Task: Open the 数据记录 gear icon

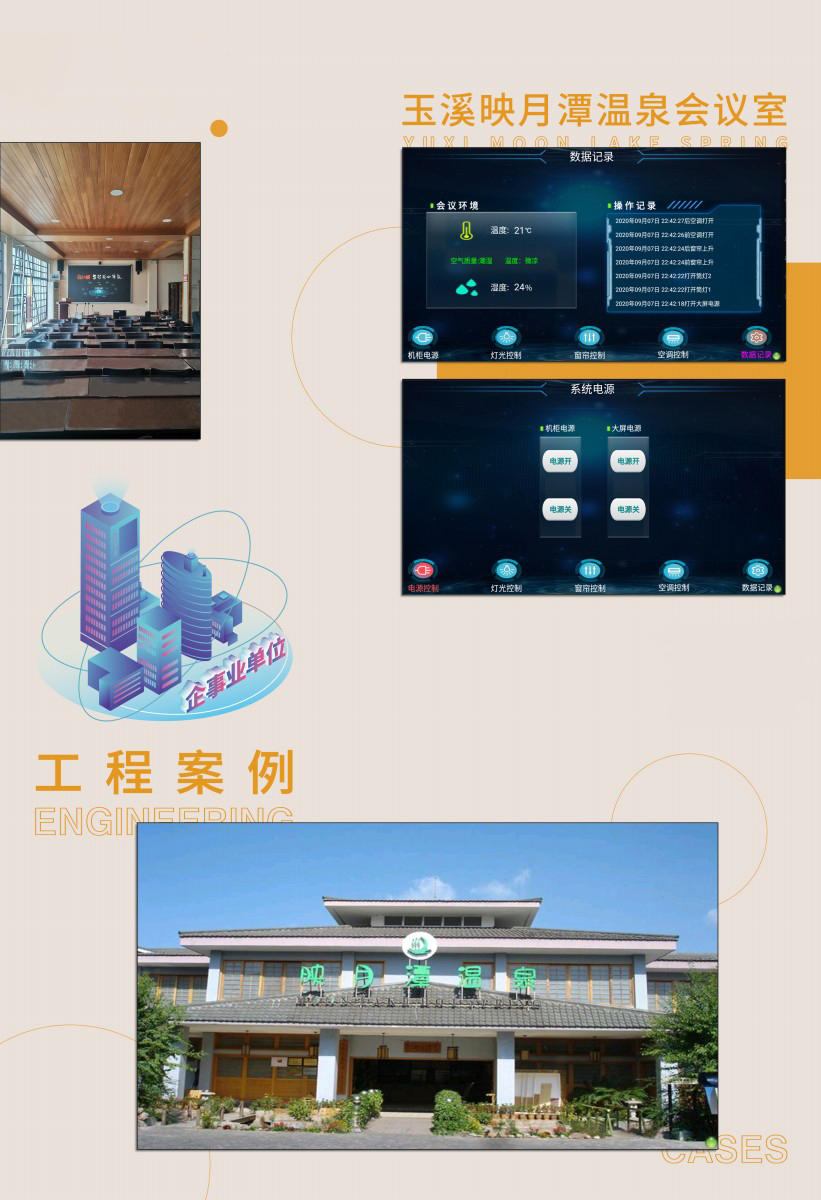Action: pyautogui.click(x=754, y=338)
